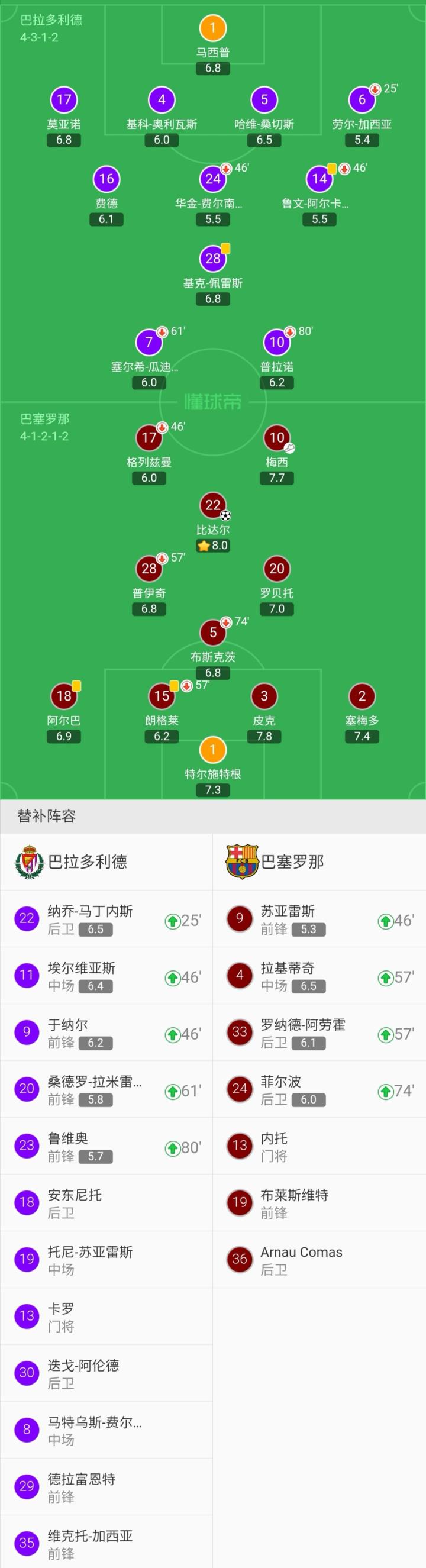Open bench goalkeeper 内托's profile

click(x=319, y=1146)
